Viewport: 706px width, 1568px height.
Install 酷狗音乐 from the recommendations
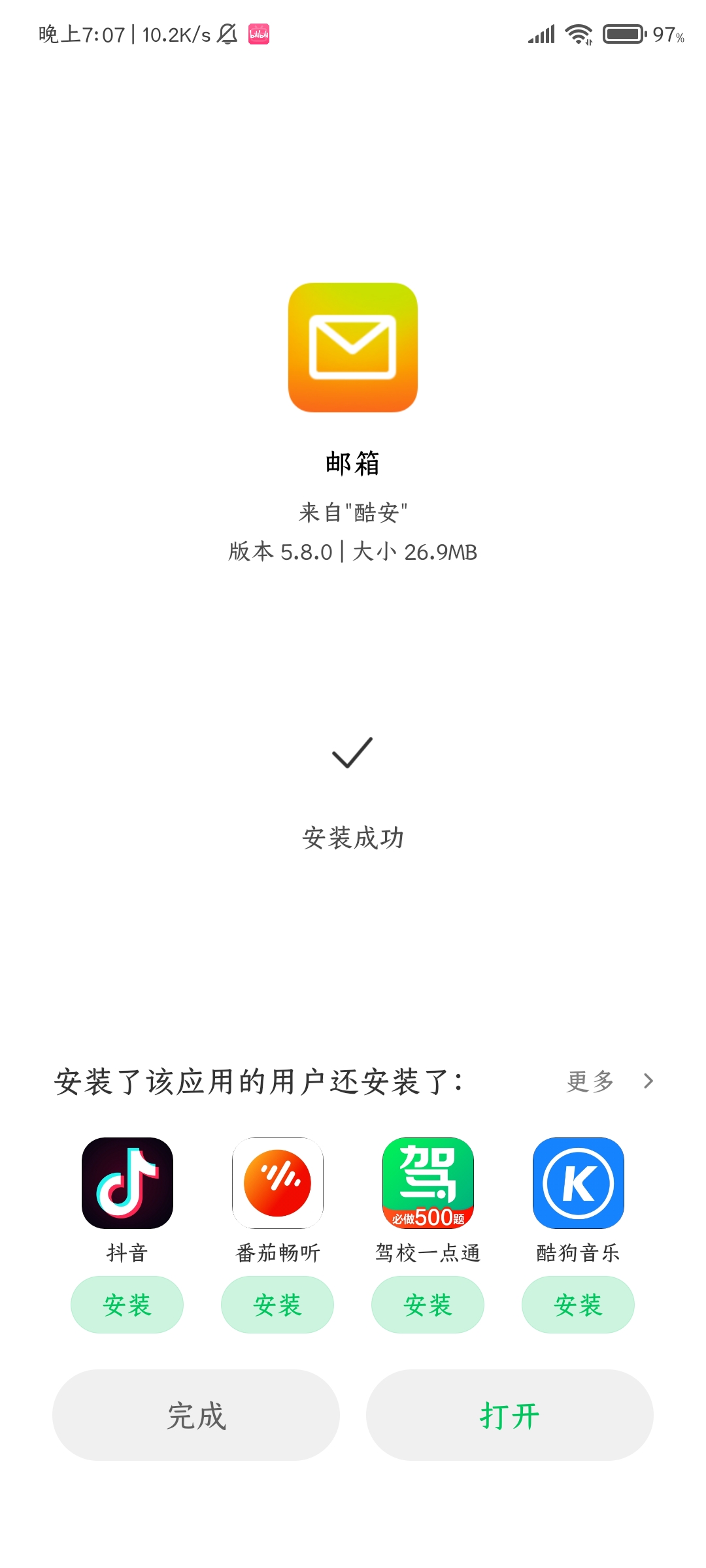[578, 1305]
